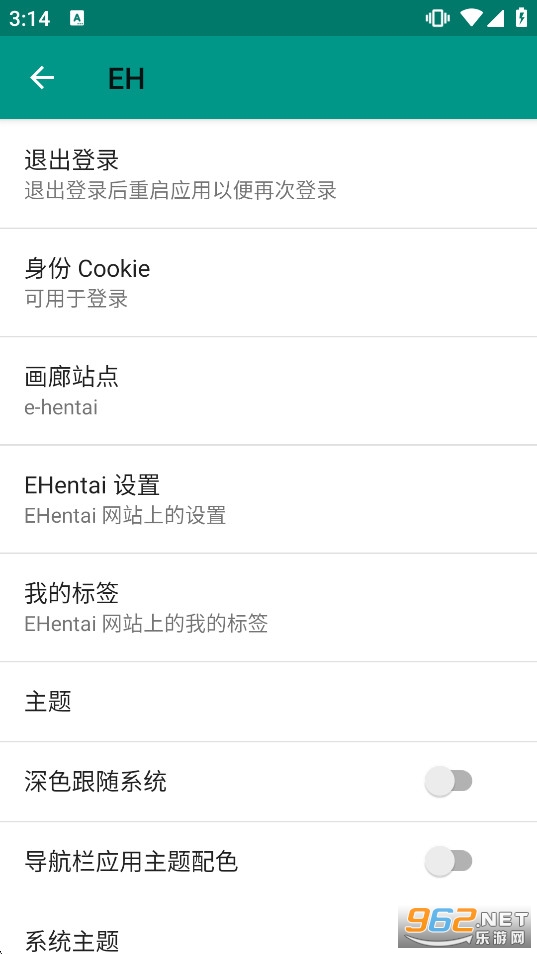Tap 退出登录 to log out

point(268,174)
